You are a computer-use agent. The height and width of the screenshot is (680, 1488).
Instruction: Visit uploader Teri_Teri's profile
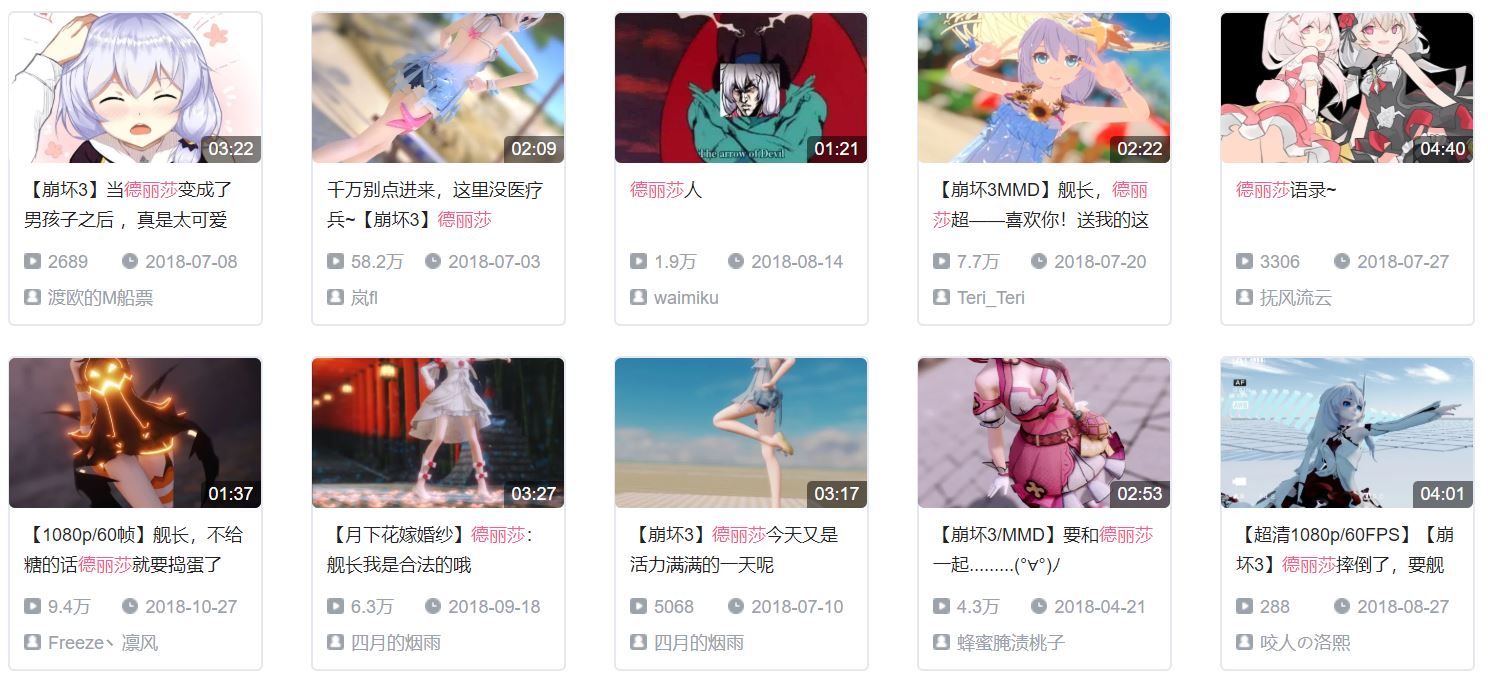(x=990, y=298)
